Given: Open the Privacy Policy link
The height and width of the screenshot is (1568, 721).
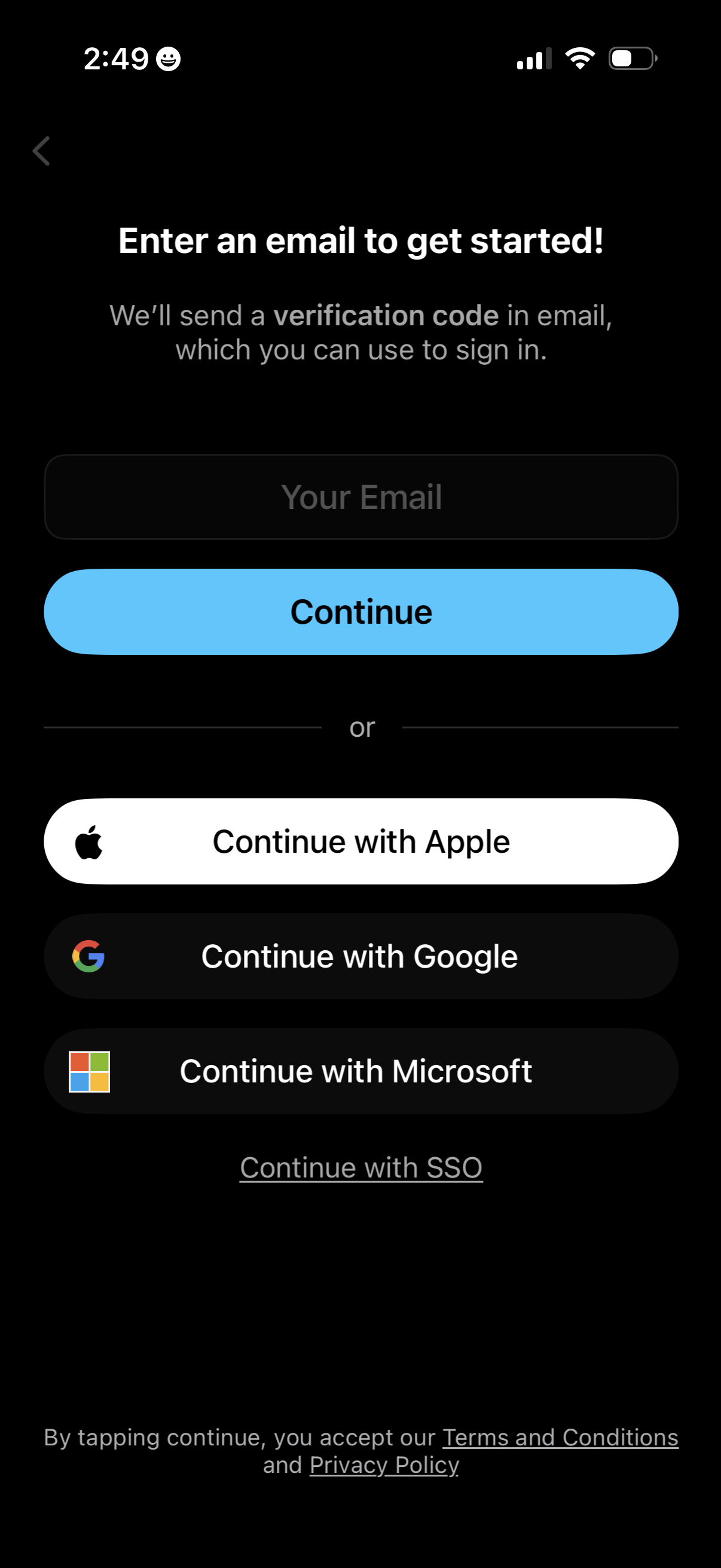Looking at the screenshot, I should [x=383, y=1466].
